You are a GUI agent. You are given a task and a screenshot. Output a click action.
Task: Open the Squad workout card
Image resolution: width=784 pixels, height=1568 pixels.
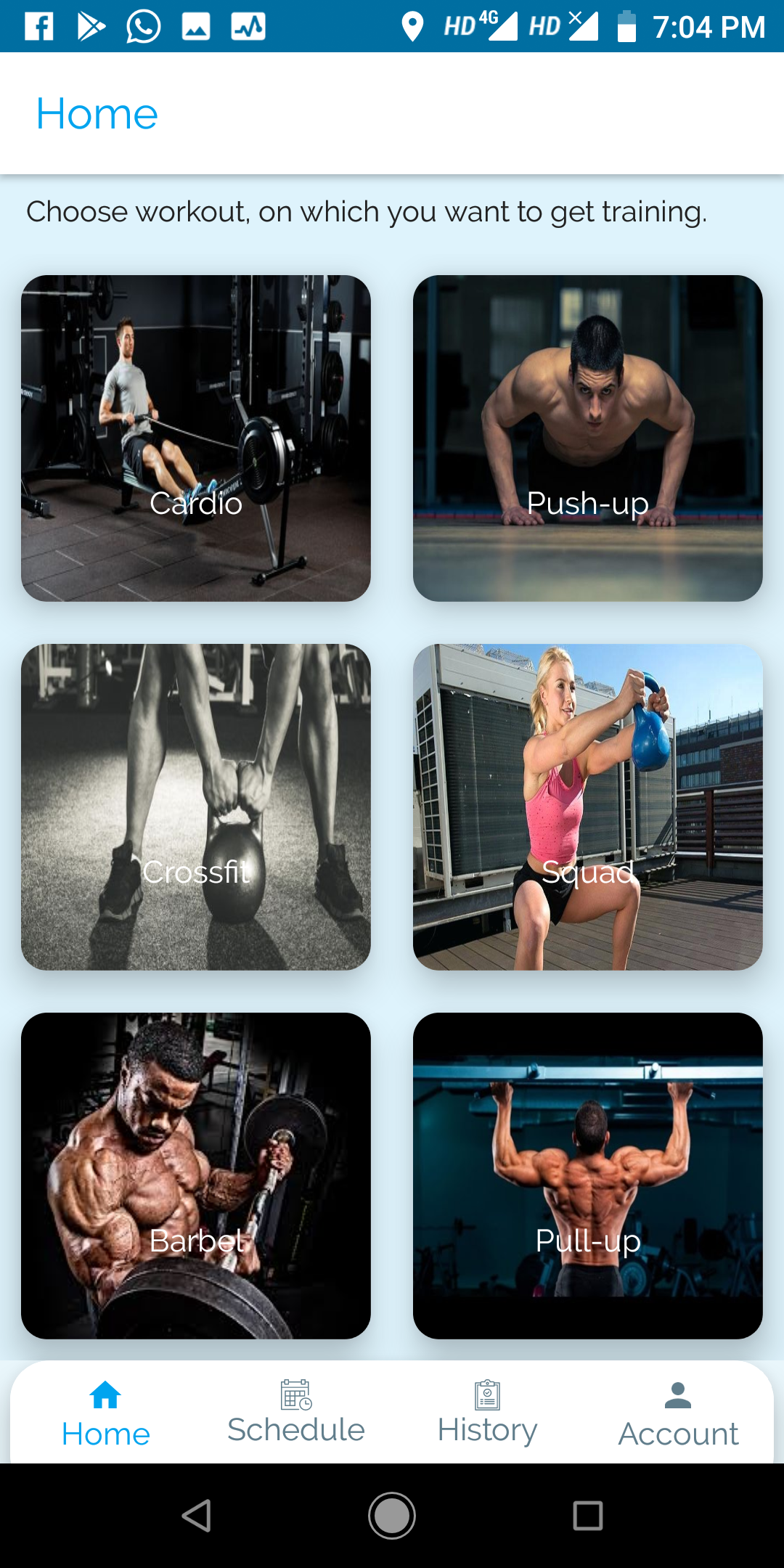click(587, 807)
